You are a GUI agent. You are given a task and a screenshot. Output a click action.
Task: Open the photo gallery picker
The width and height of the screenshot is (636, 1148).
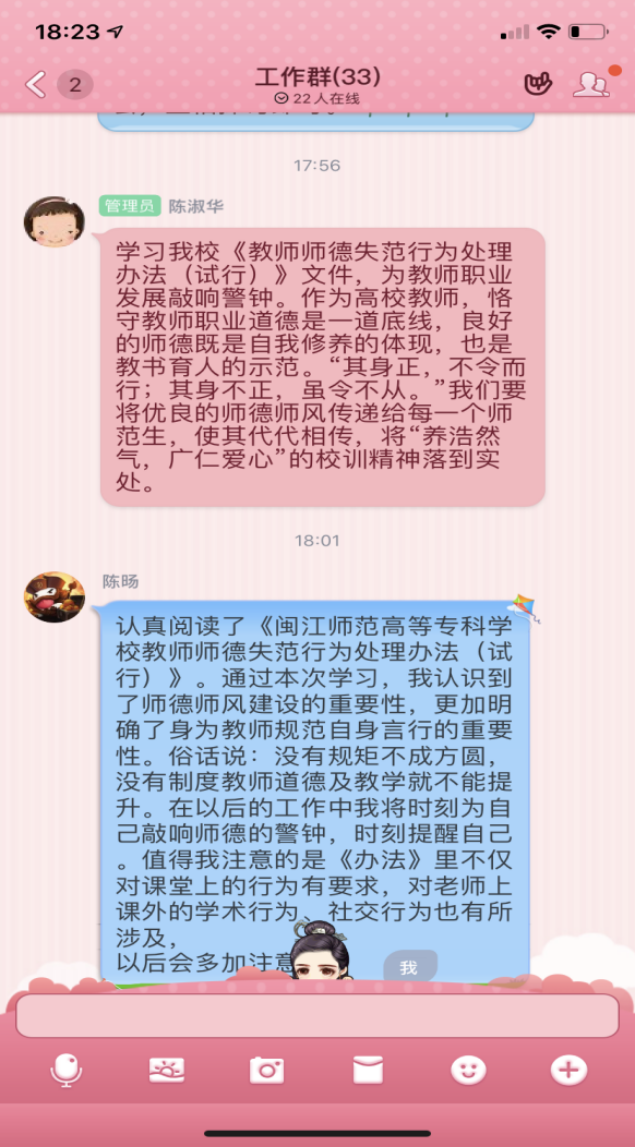(166, 1071)
